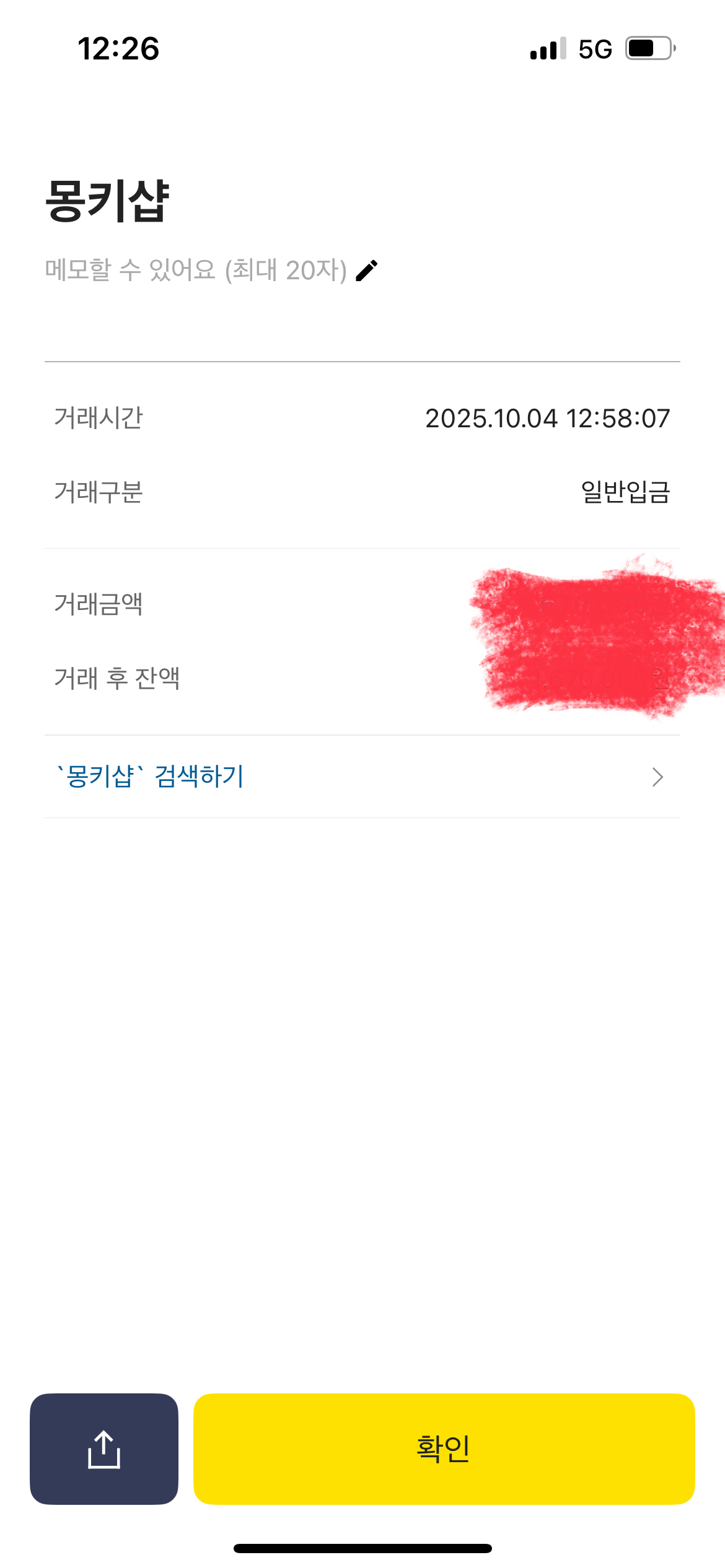Confirm with the yellow 확인 button
This screenshot has height=1568, width=725.
(x=444, y=1448)
